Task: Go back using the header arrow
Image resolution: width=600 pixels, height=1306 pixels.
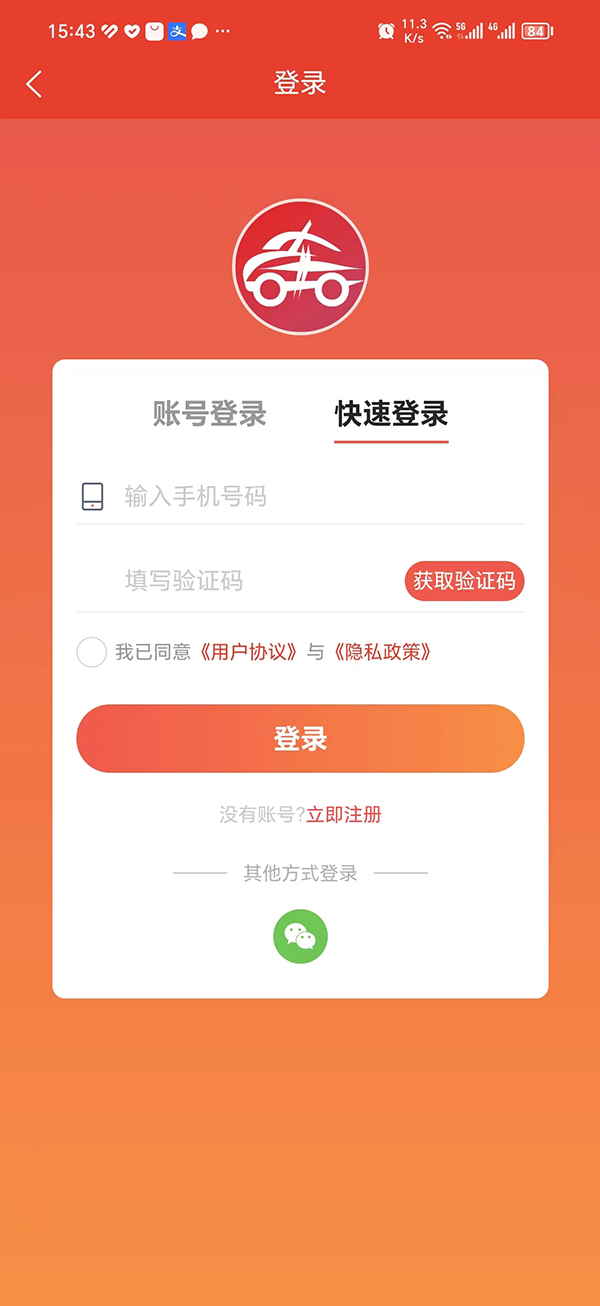Action: (x=34, y=84)
